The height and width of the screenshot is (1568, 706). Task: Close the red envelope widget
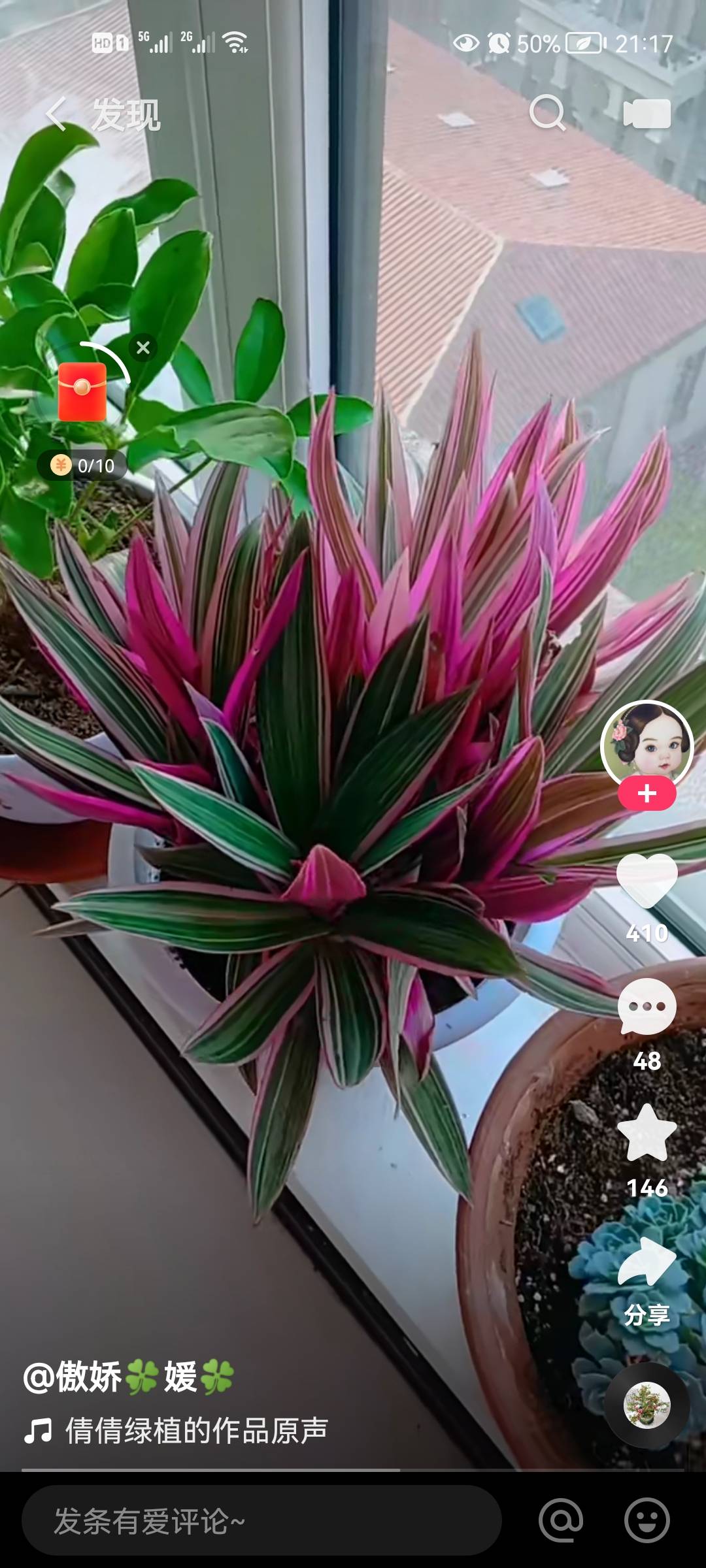143,348
